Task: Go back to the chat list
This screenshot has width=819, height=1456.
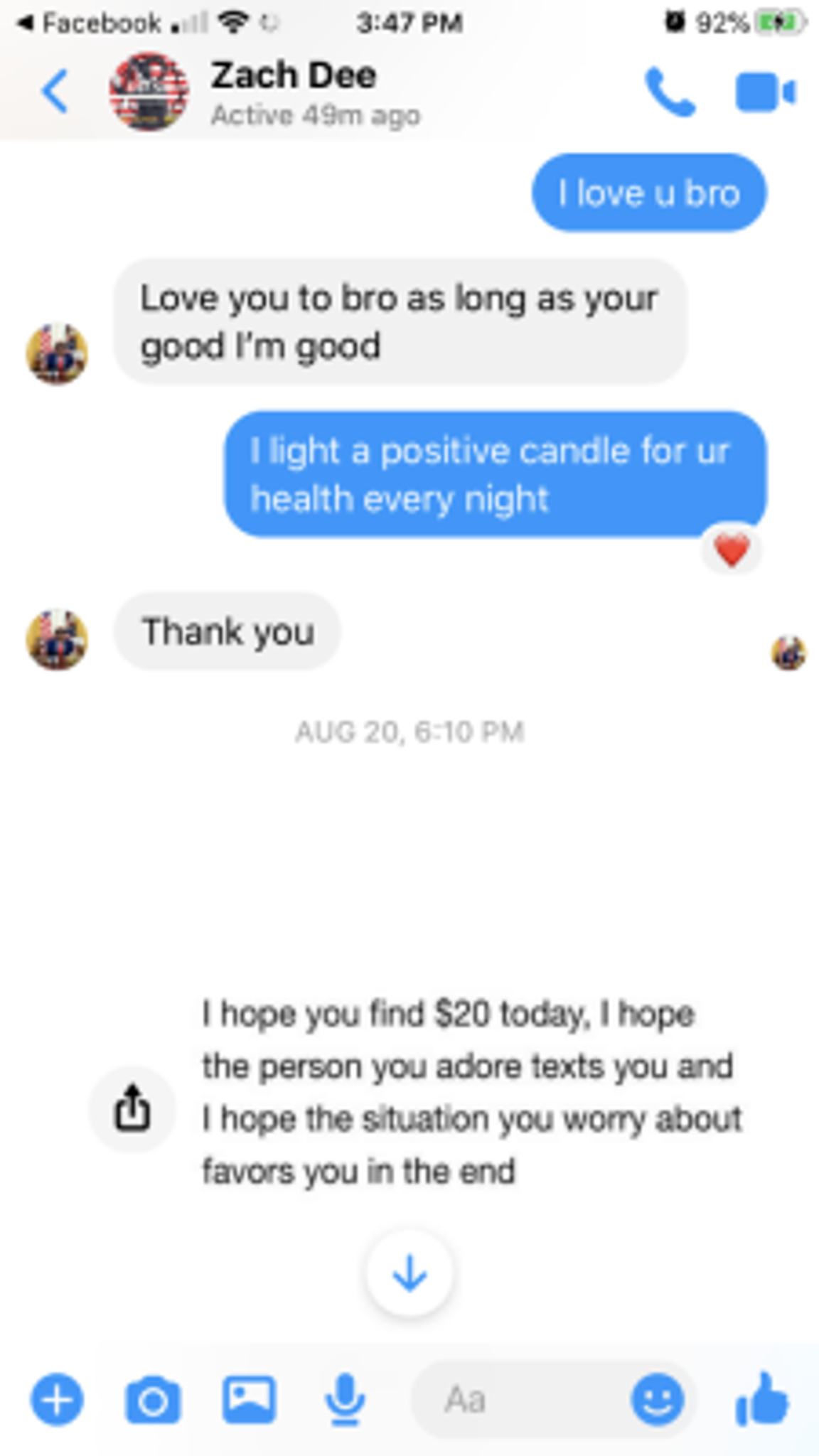Action: click(55, 91)
